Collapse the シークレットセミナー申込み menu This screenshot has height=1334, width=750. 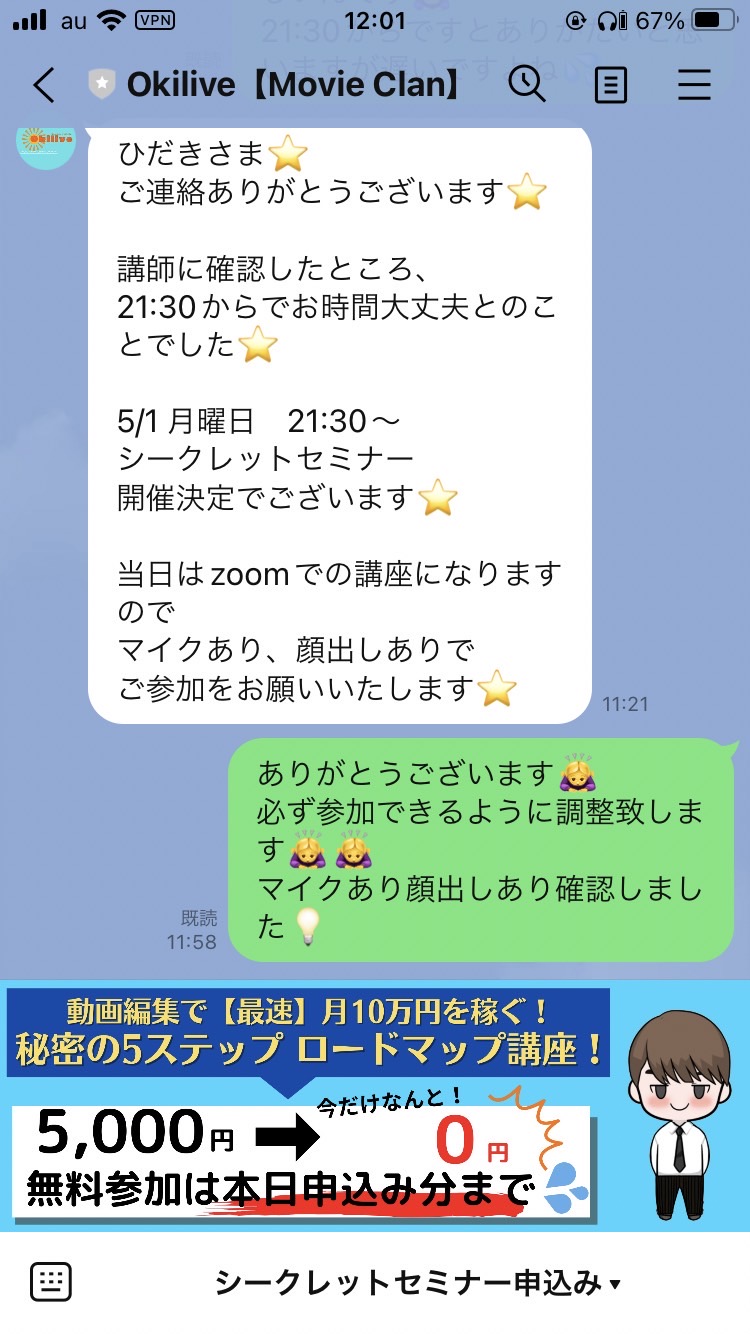[x=418, y=1283]
